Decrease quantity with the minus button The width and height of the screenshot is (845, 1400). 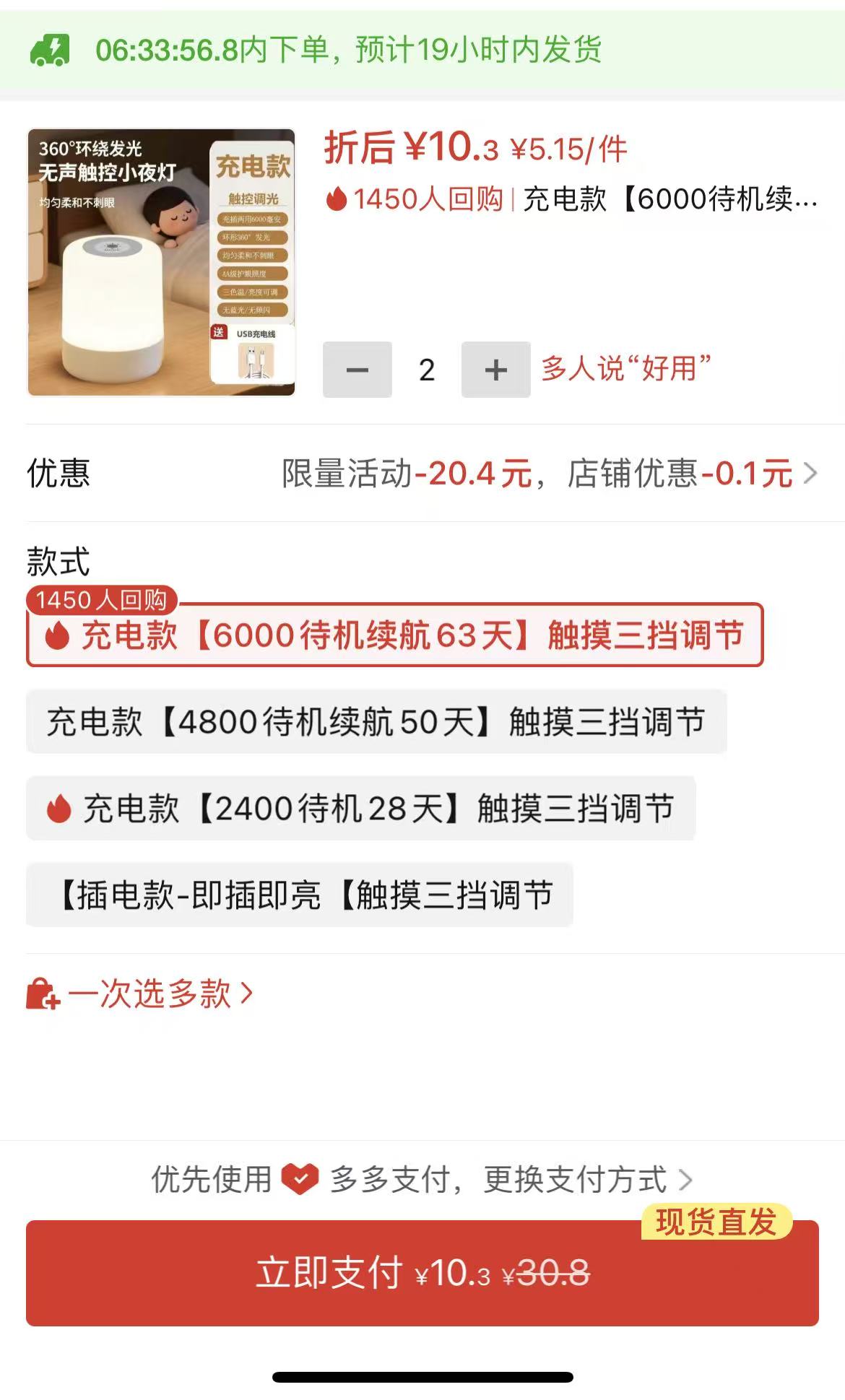[357, 370]
